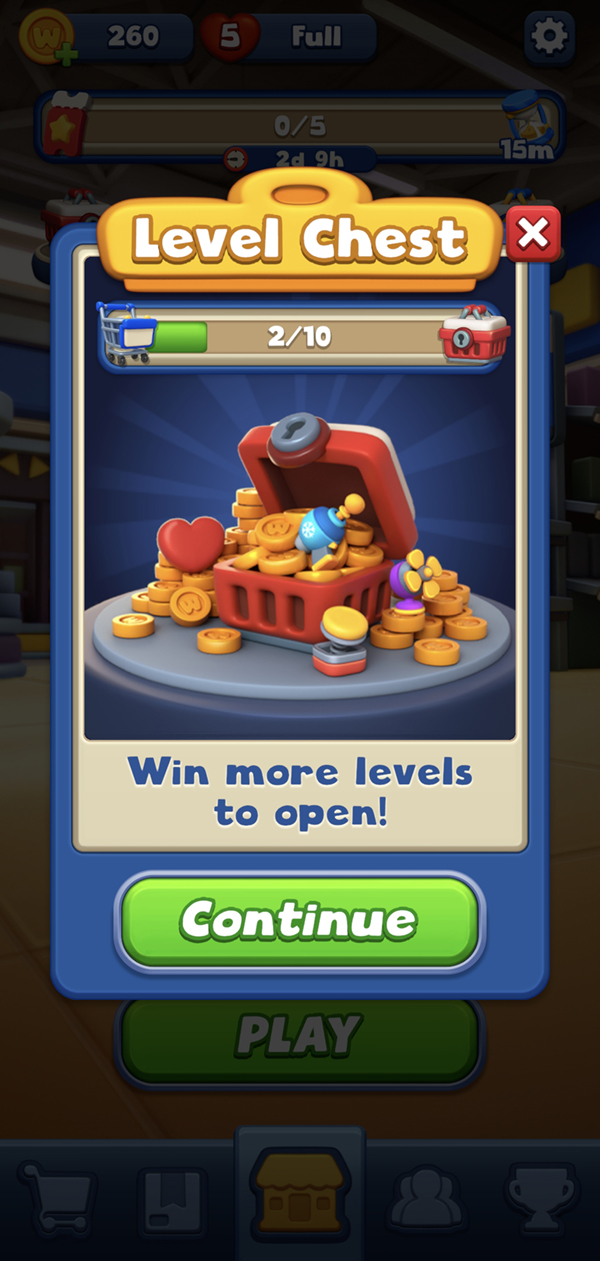Close the Level Chest dialog
The width and height of the screenshot is (600, 1261).
[533, 234]
